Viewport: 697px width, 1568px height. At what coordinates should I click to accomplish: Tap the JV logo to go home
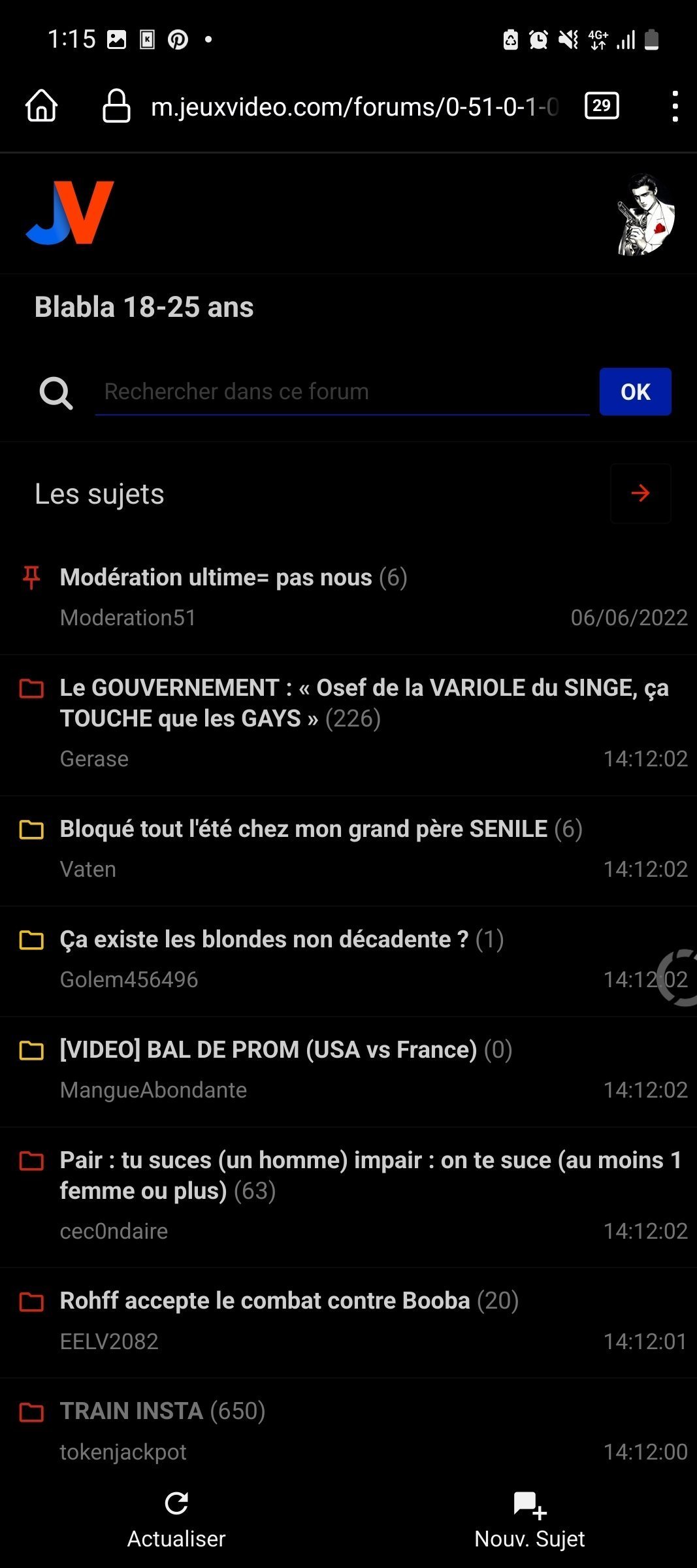[70, 213]
